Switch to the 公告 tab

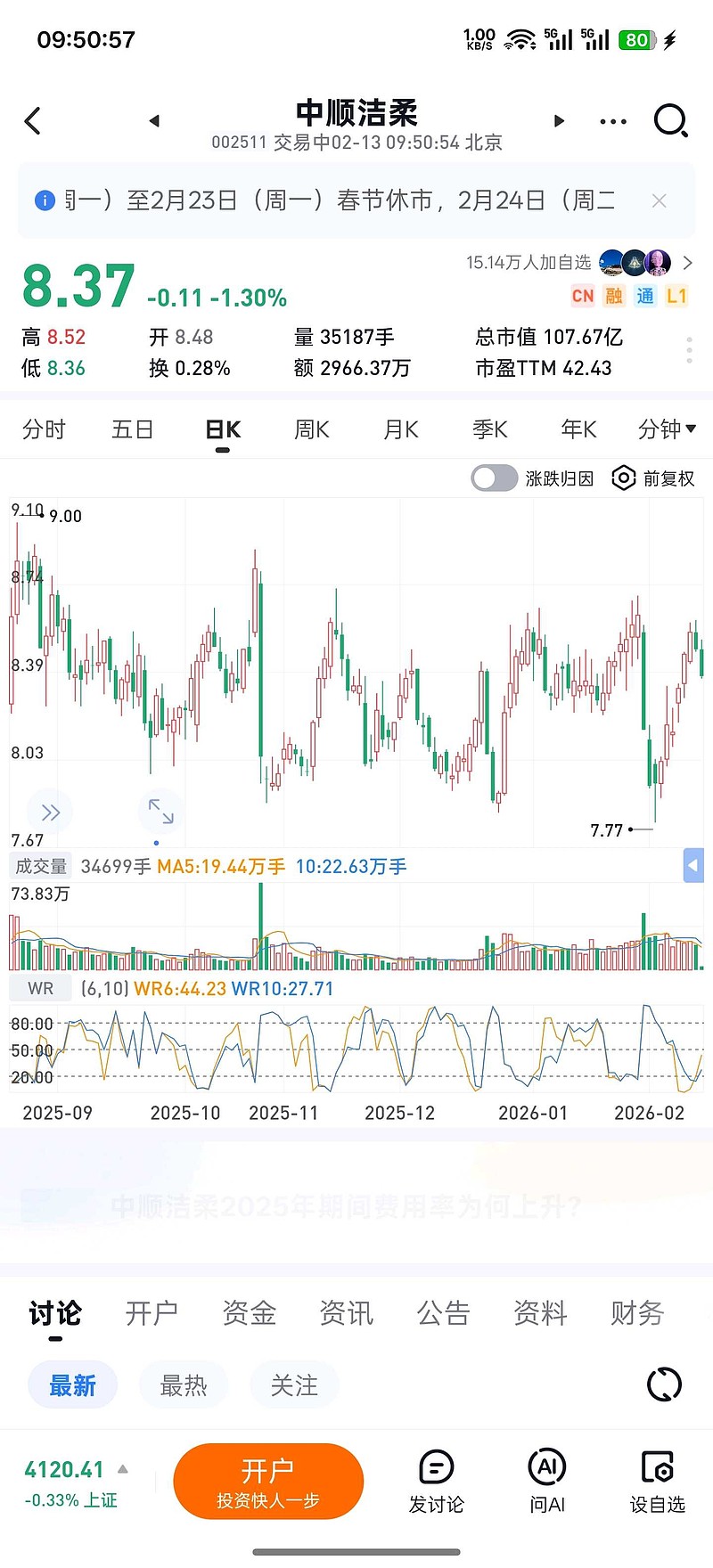pos(442,1312)
